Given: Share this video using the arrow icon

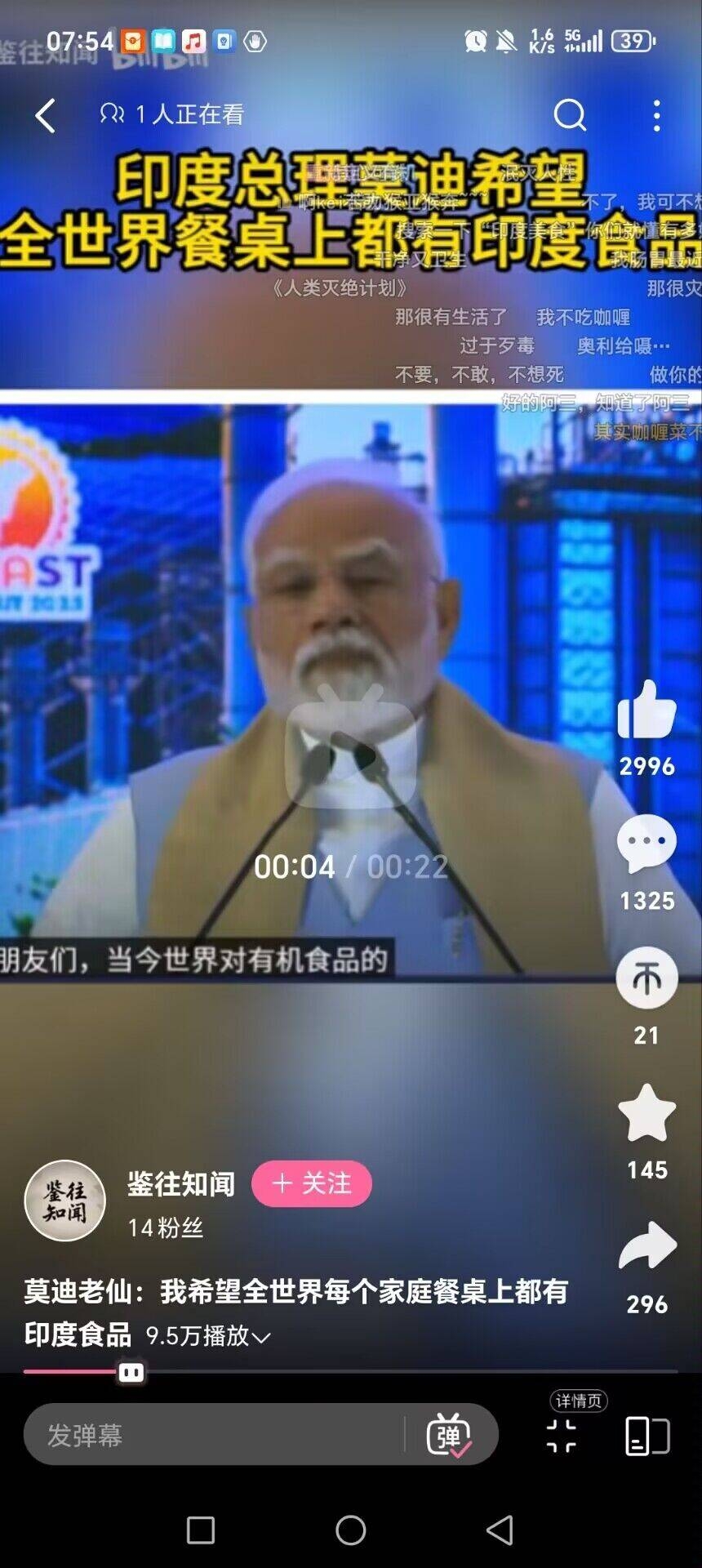Looking at the screenshot, I should [646, 1246].
